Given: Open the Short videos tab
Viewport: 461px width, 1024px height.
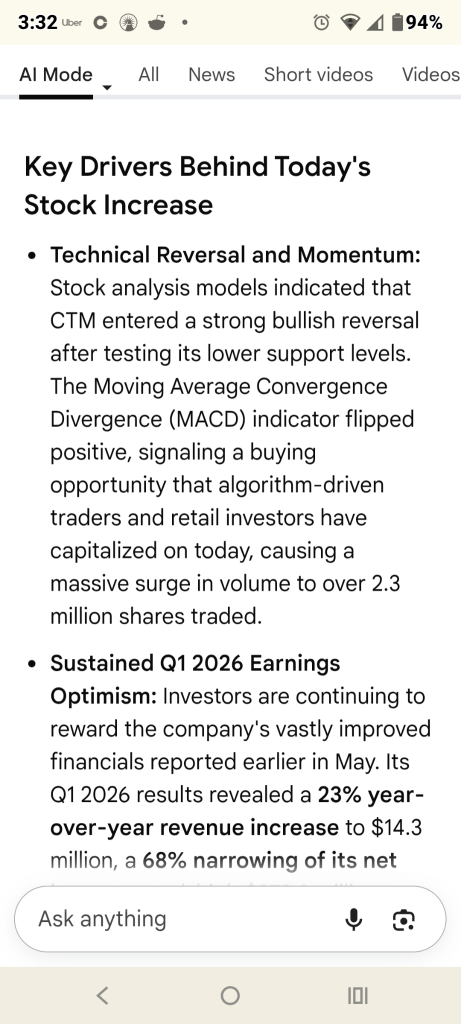Looking at the screenshot, I should 318,74.
